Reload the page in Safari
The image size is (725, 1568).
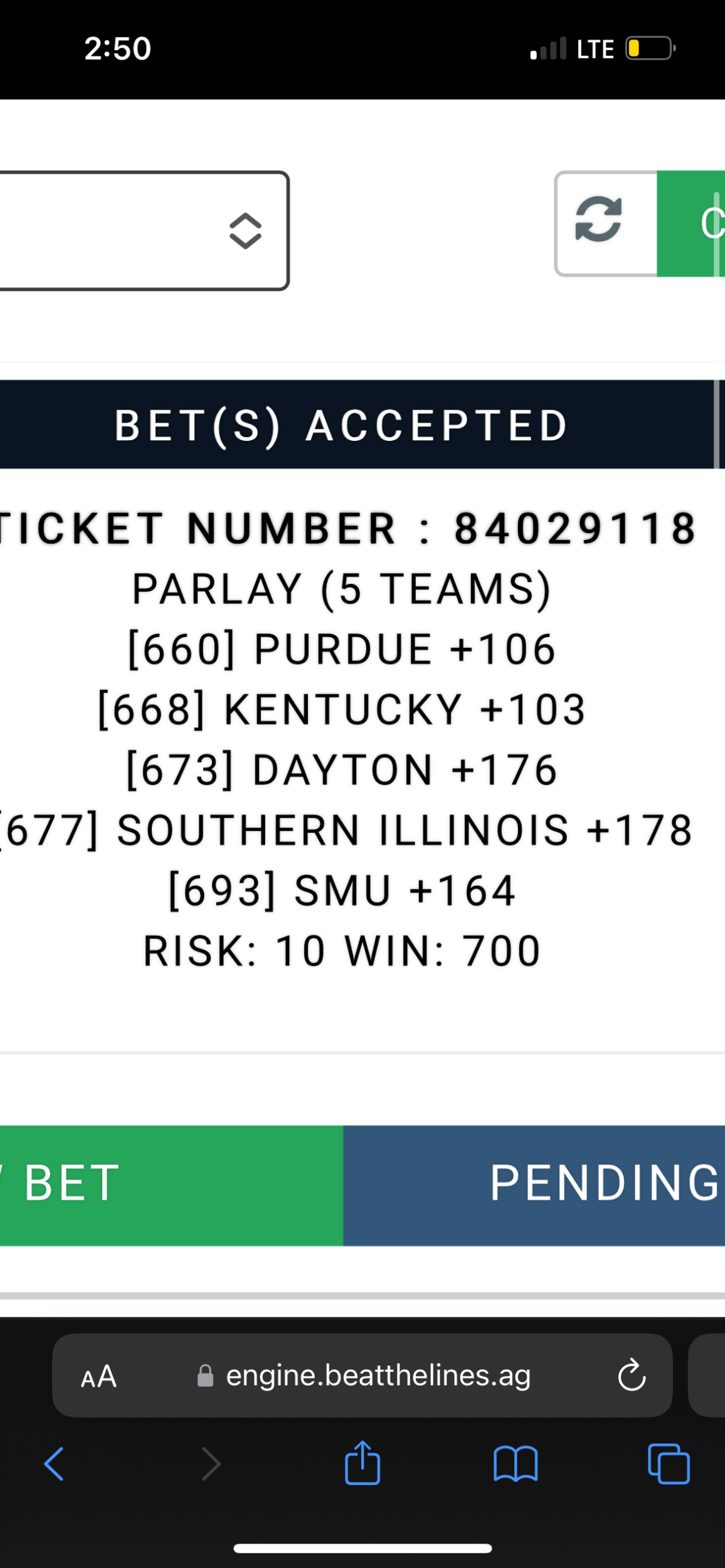click(632, 1376)
